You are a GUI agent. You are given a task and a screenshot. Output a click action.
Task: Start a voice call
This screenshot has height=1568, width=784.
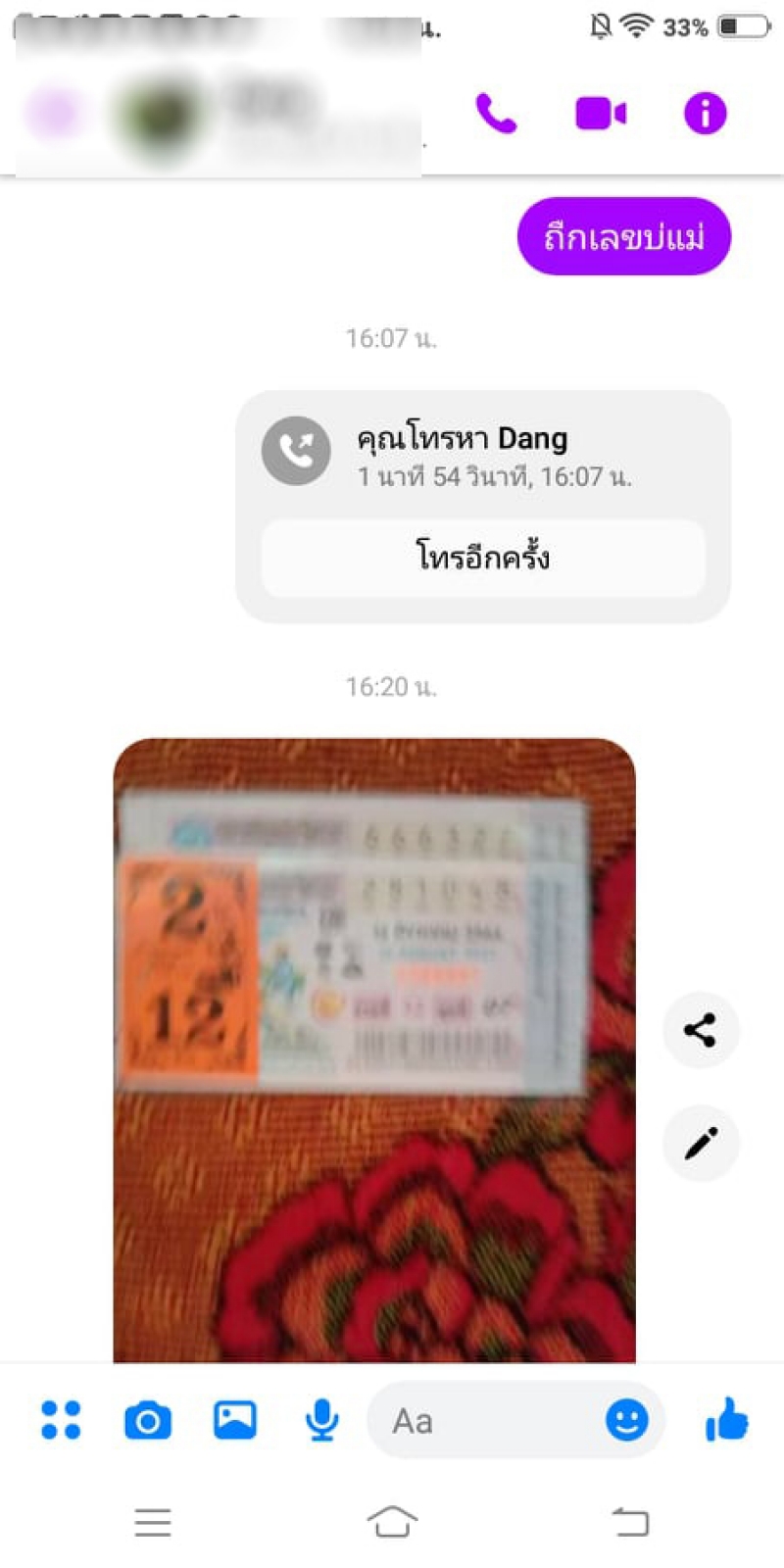coord(496,114)
